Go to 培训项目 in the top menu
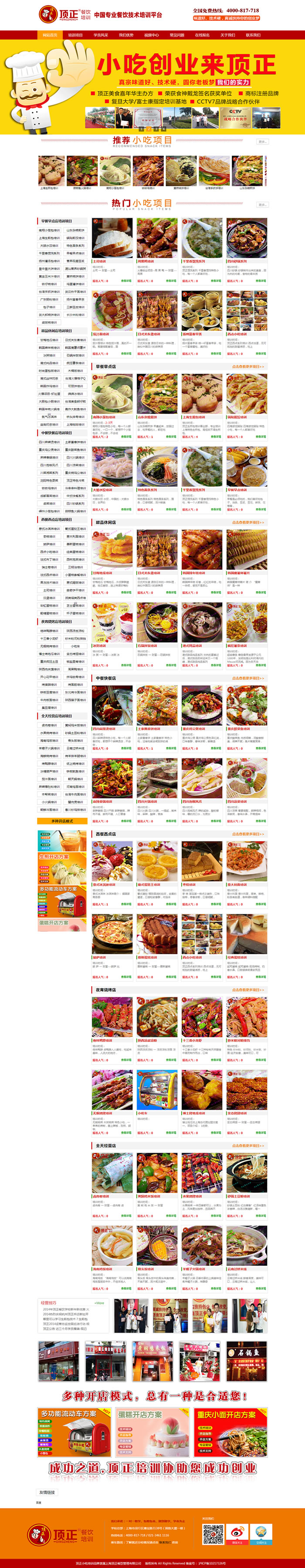This screenshot has height=1568, width=305. coord(75,35)
